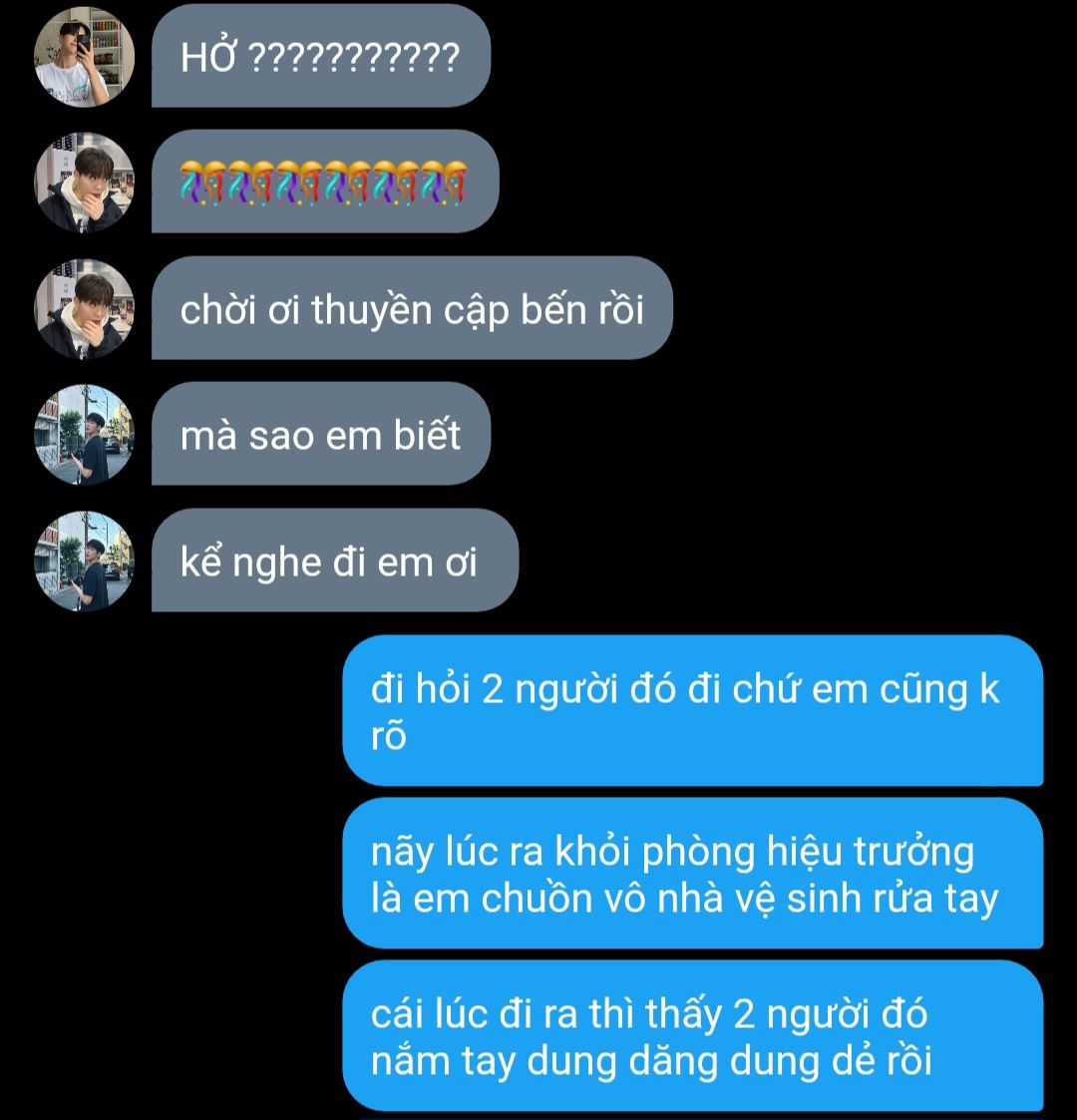Open profile picture beside "HỞ ???????????" message
Image resolution: width=1077 pixels, height=1120 pixels.
(84, 56)
